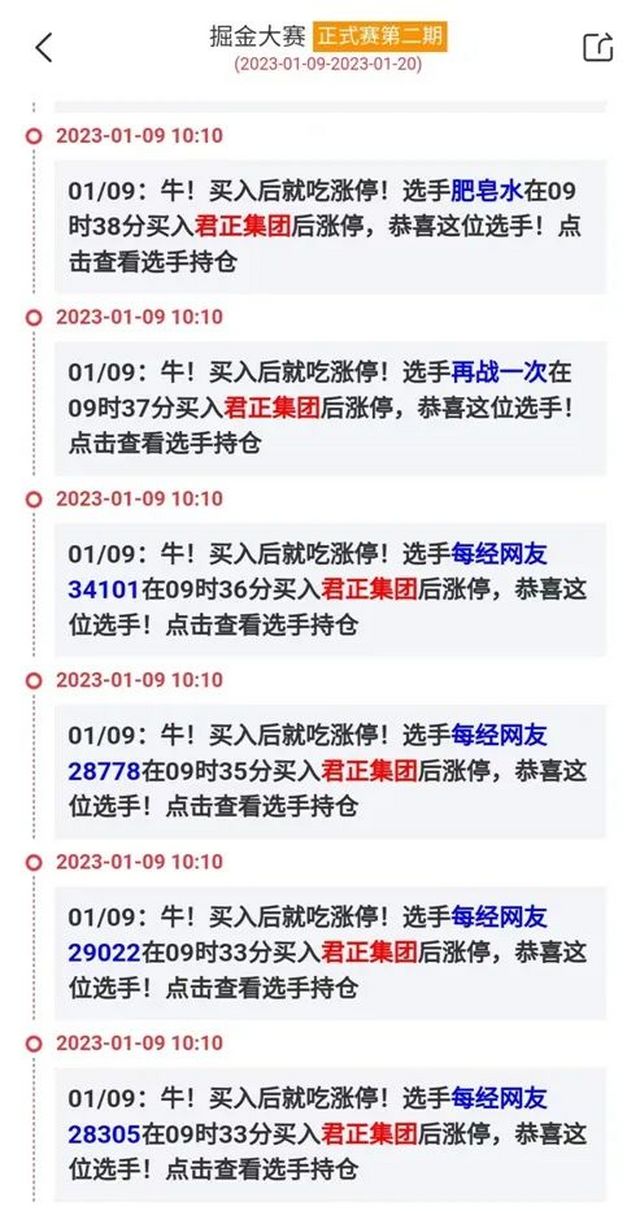Tap 君正集团 in the 29022 message

coord(368,953)
